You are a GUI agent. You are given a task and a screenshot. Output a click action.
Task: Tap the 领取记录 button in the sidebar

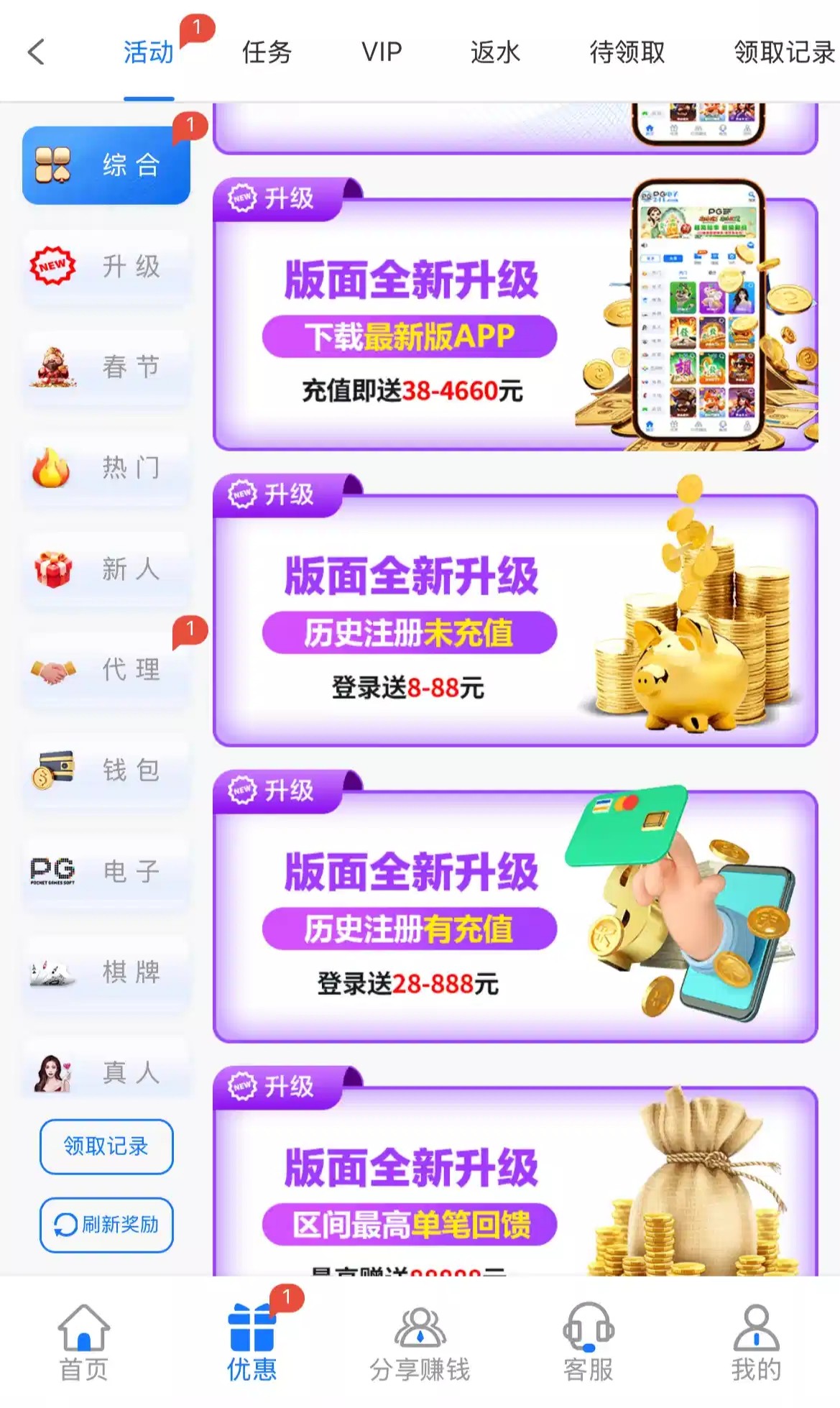click(x=106, y=1146)
